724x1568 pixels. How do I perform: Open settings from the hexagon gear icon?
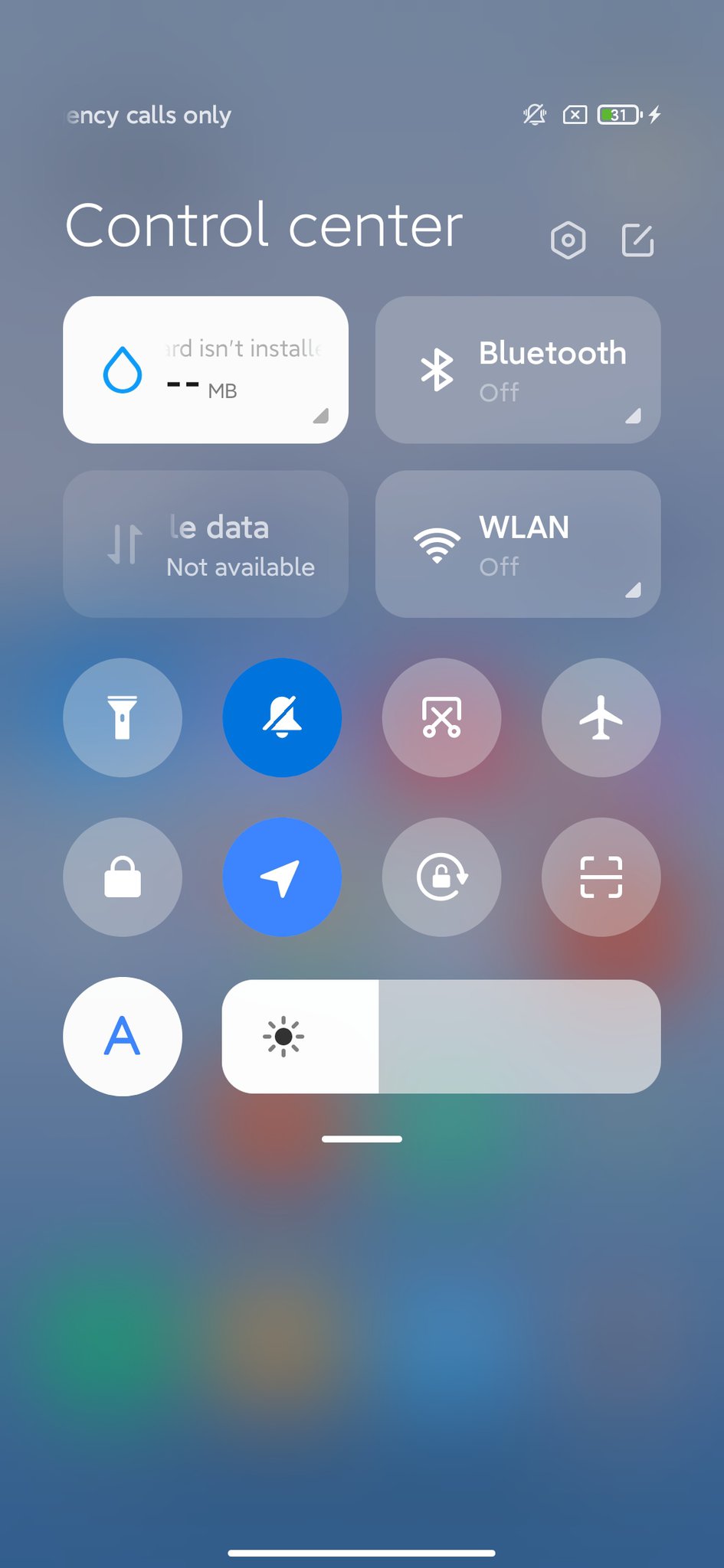pyautogui.click(x=568, y=240)
